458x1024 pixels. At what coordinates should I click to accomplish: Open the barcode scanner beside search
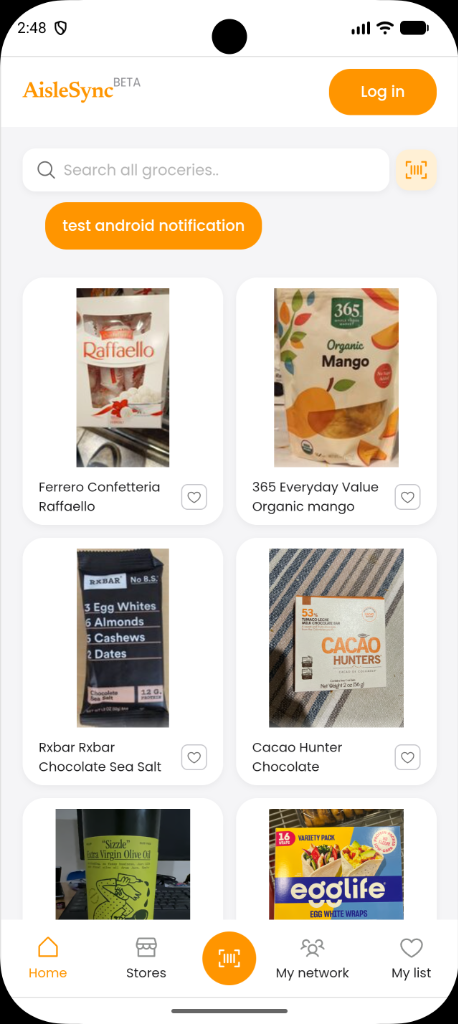coord(416,170)
